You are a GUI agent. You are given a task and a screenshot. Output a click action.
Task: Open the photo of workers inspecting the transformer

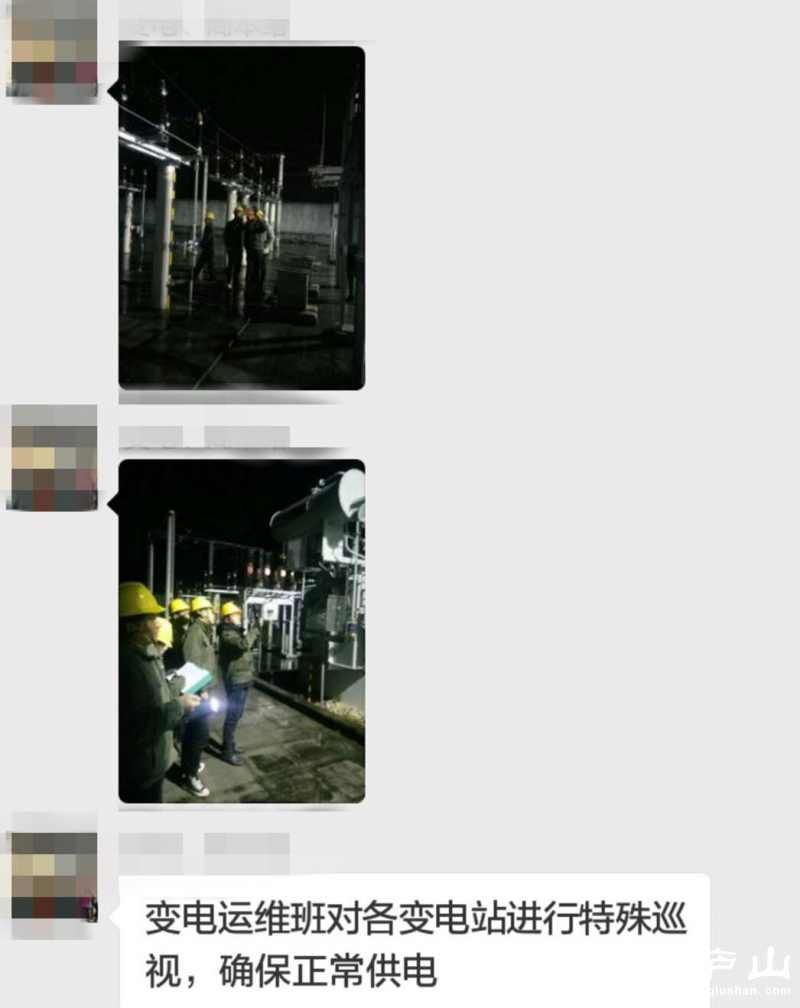pos(241,631)
